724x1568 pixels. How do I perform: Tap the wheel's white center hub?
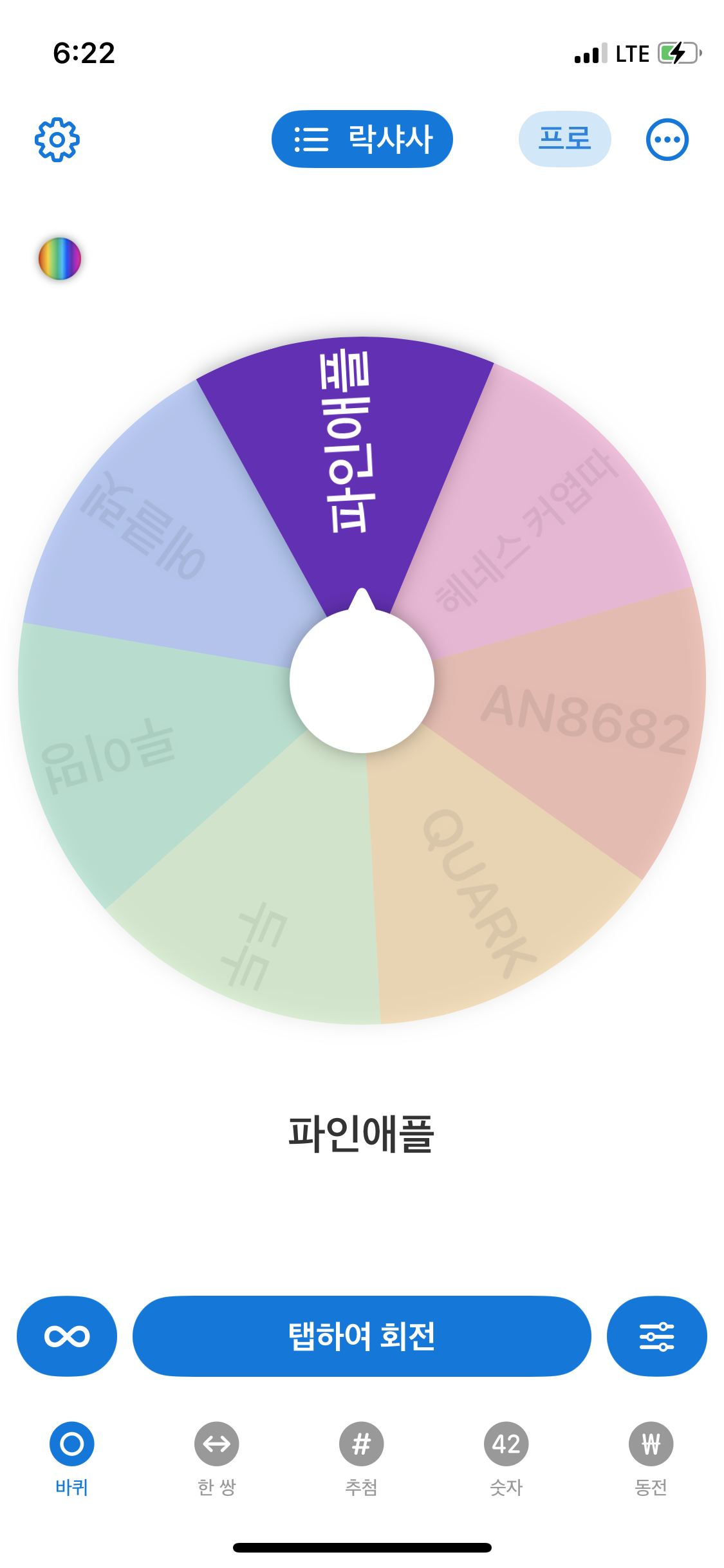pos(362,681)
